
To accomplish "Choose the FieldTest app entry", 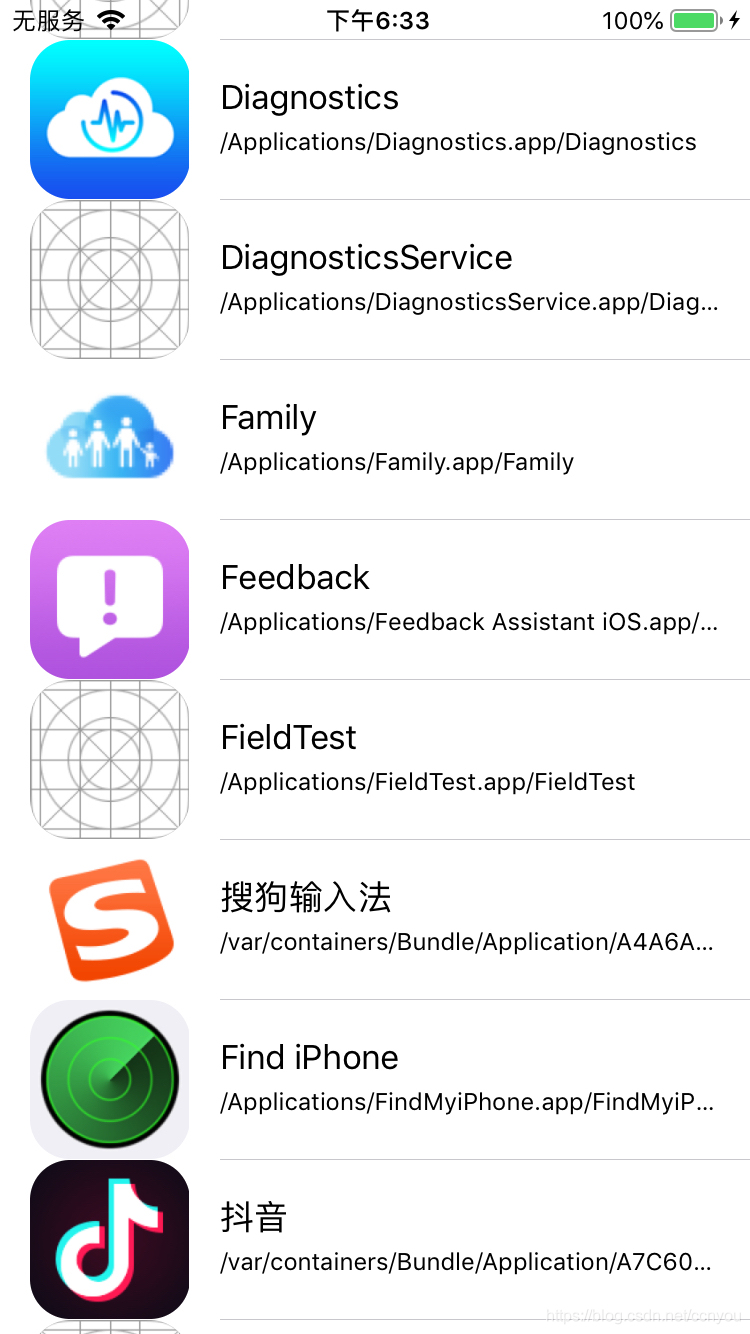I will 375,760.
